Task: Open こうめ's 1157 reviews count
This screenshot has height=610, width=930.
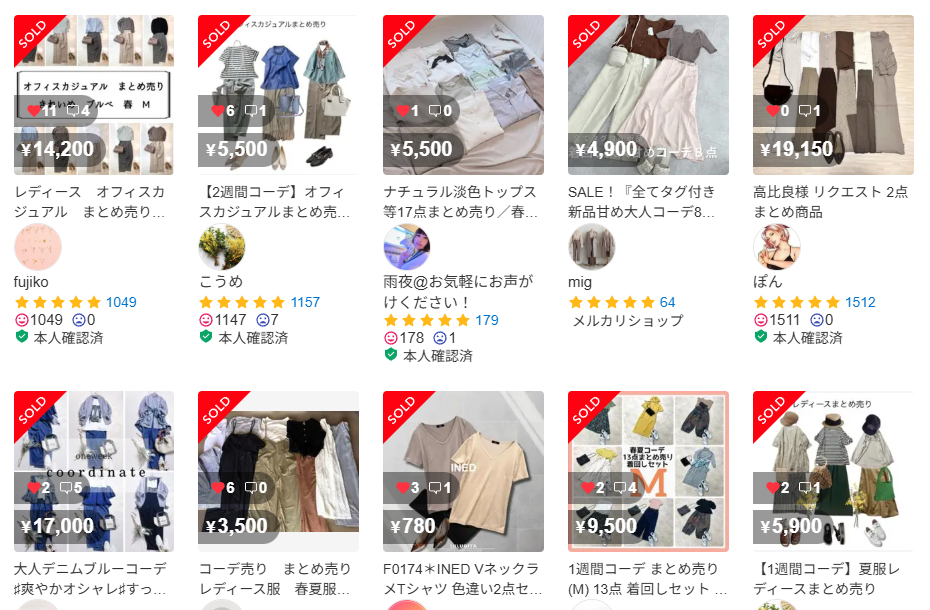Action: pos(305,302)
